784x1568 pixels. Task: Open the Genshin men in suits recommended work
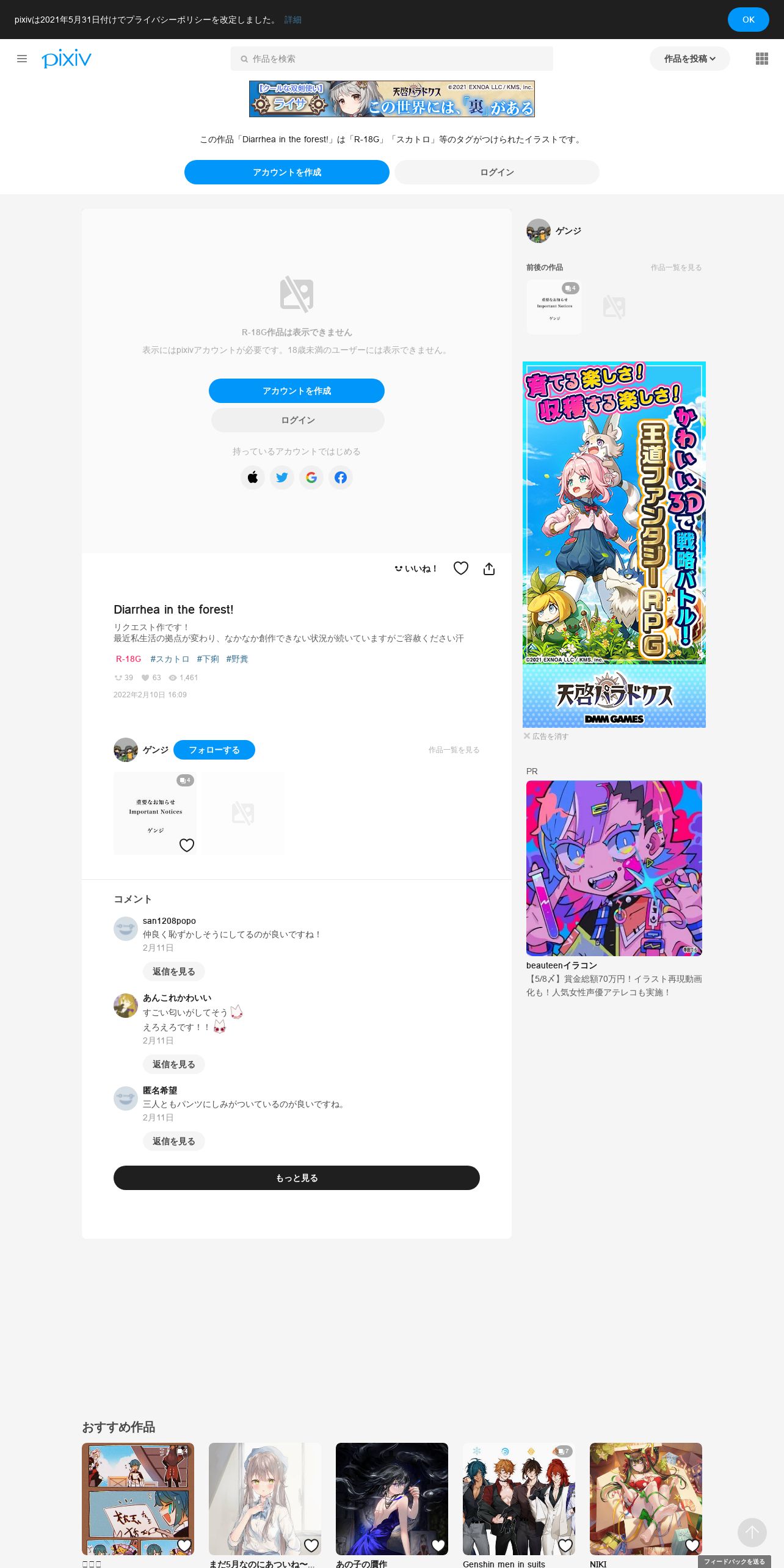pyautogui.click(x=519, y=1499)
